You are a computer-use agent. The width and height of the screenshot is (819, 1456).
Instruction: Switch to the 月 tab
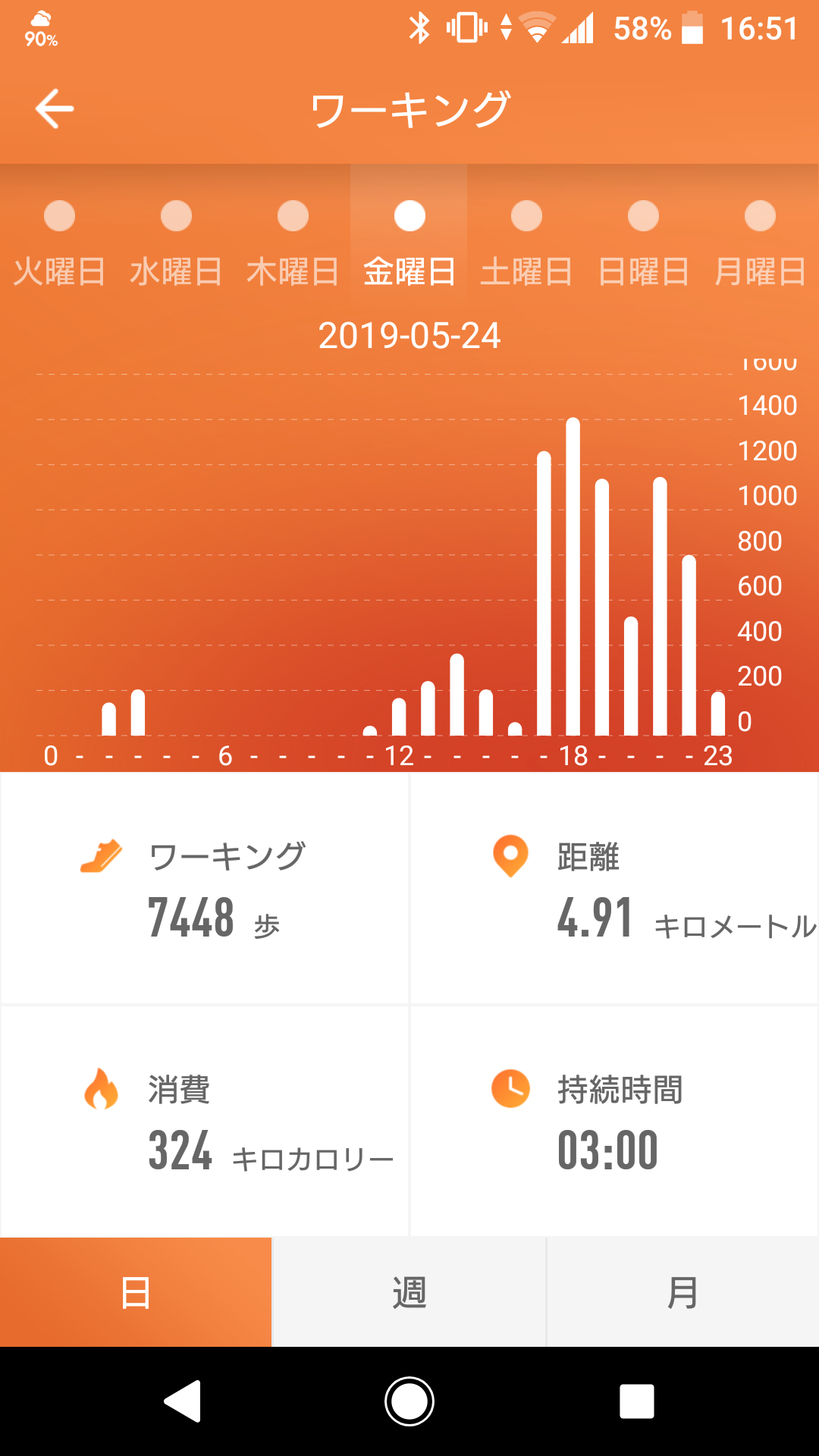click(x=681, y=1289)
